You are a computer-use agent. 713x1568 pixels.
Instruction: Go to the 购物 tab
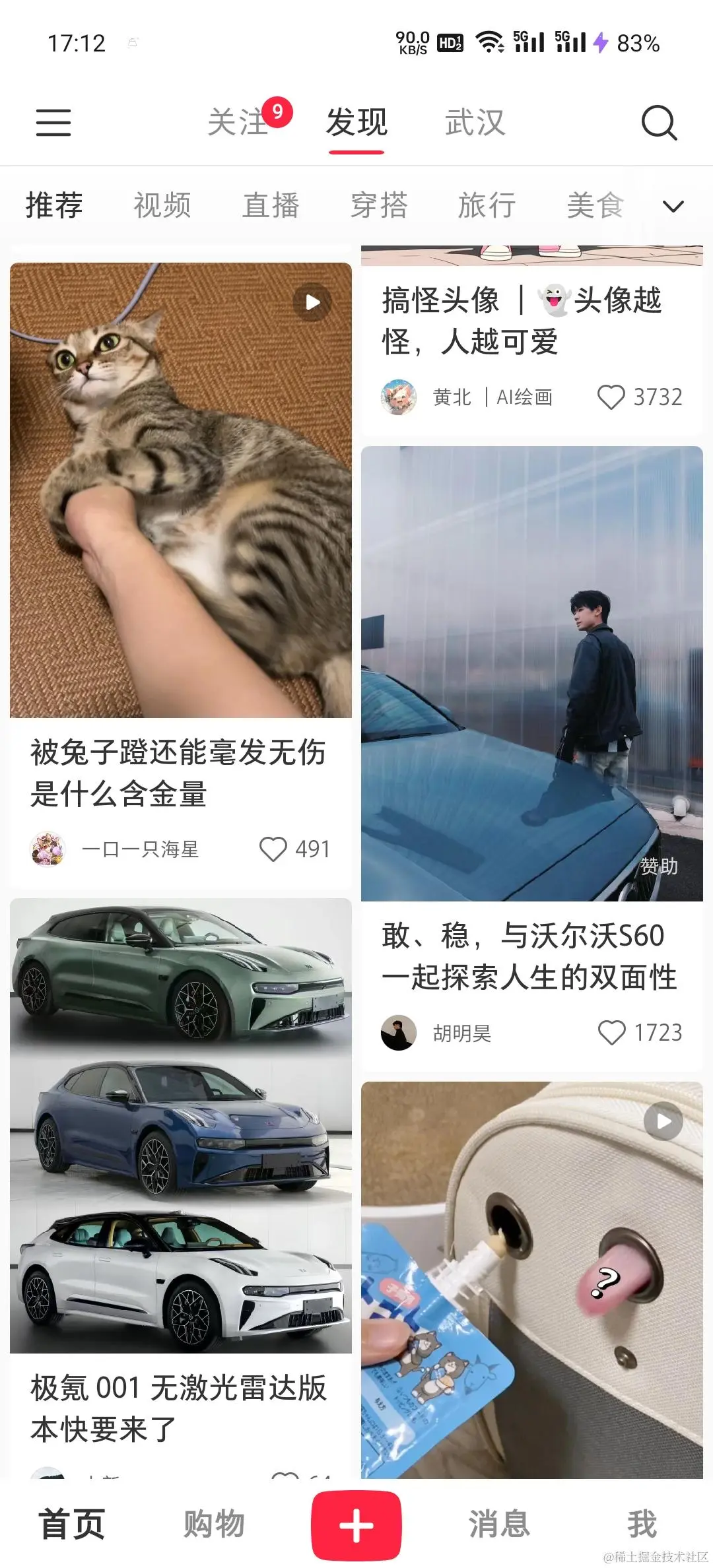click(x=214, y=1524)
